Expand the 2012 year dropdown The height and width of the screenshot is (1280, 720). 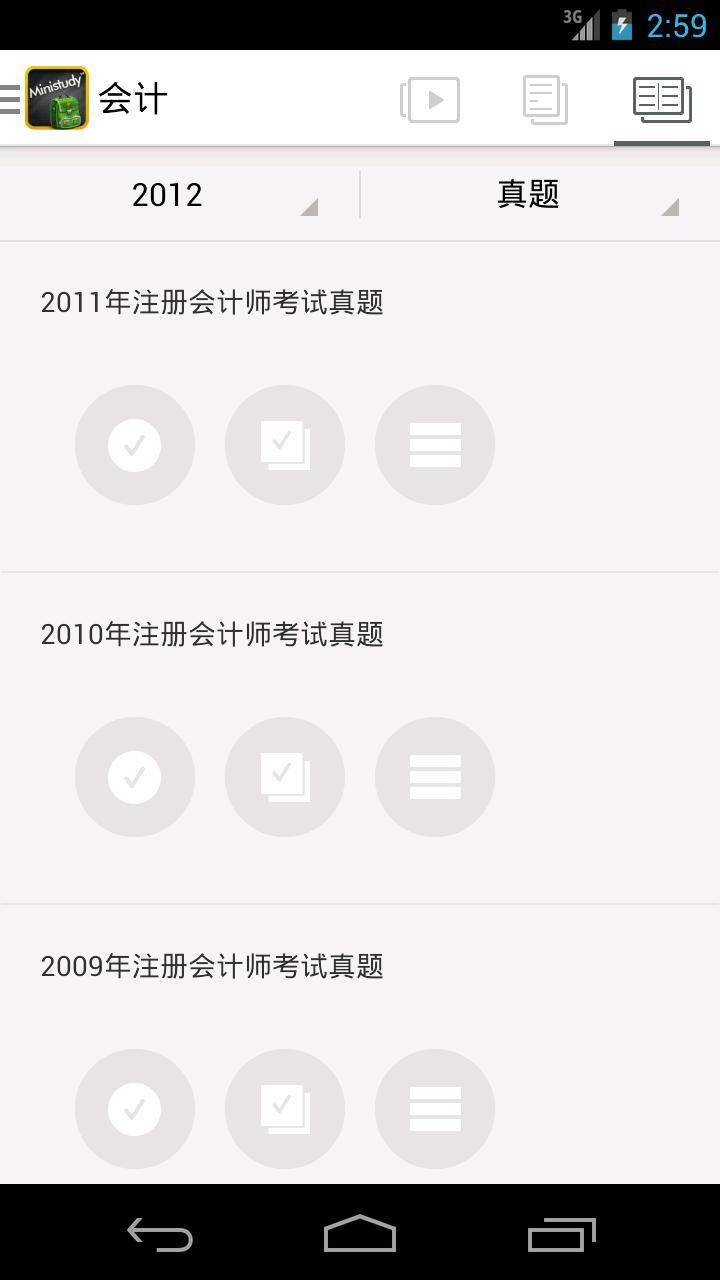pos(180,194)
